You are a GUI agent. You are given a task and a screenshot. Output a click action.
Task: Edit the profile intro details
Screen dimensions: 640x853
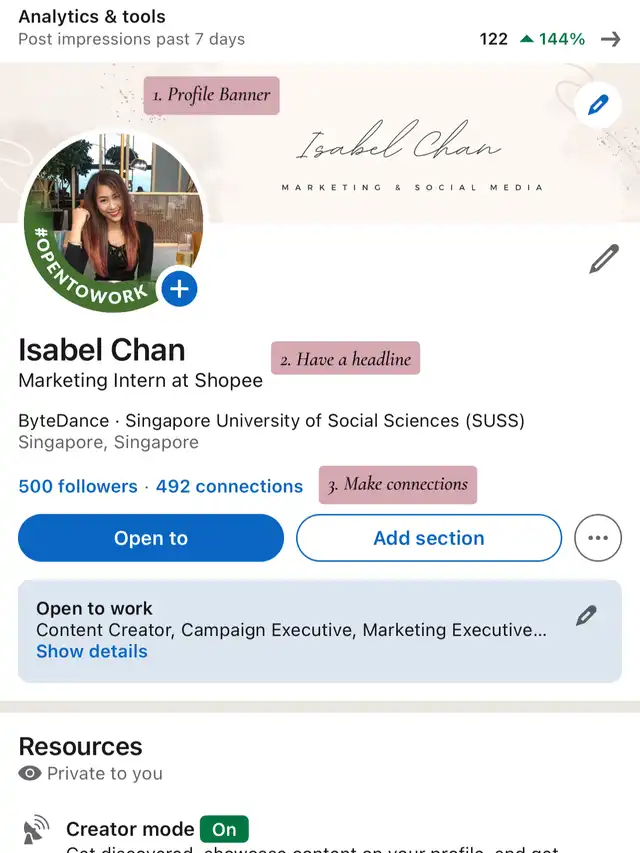(x=604, y=259)
